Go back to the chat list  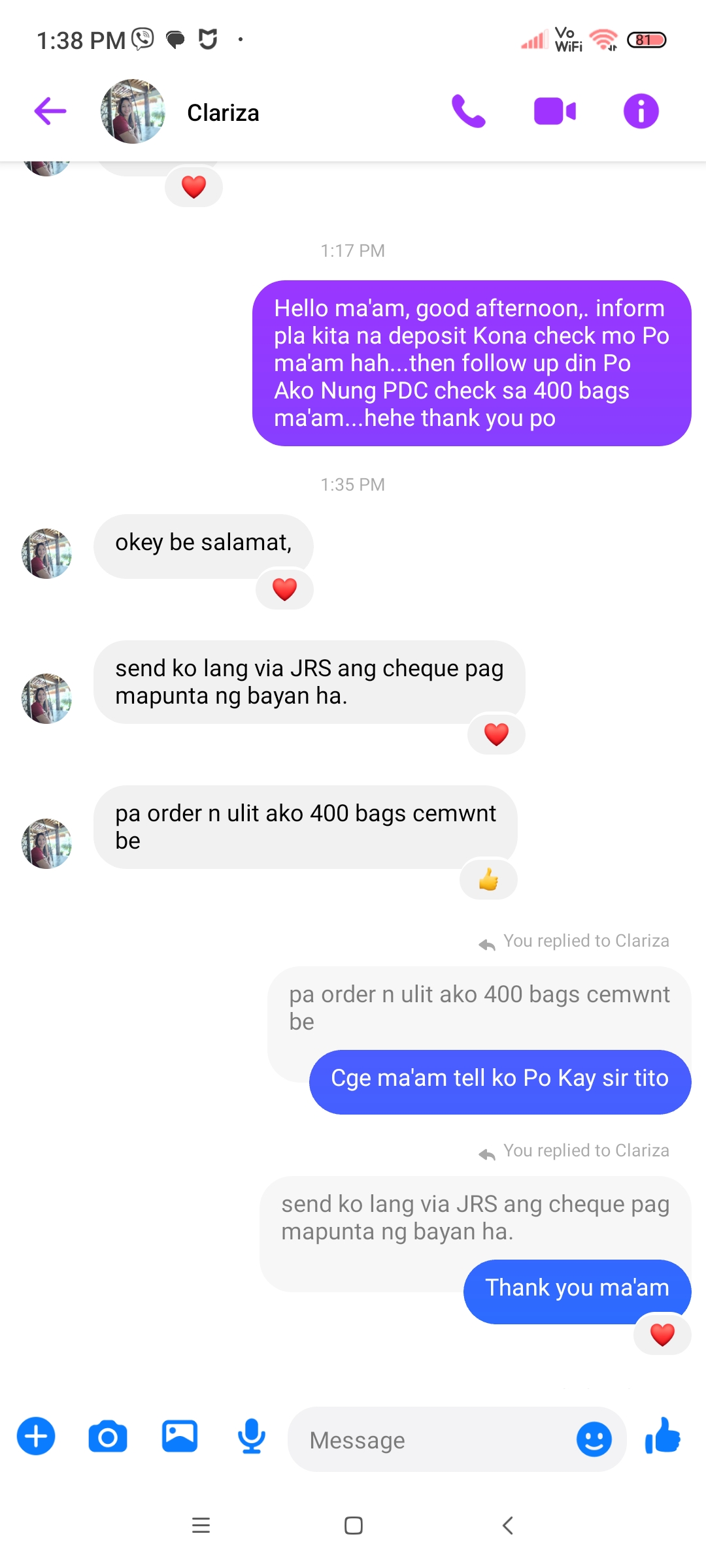pos(50,111)
